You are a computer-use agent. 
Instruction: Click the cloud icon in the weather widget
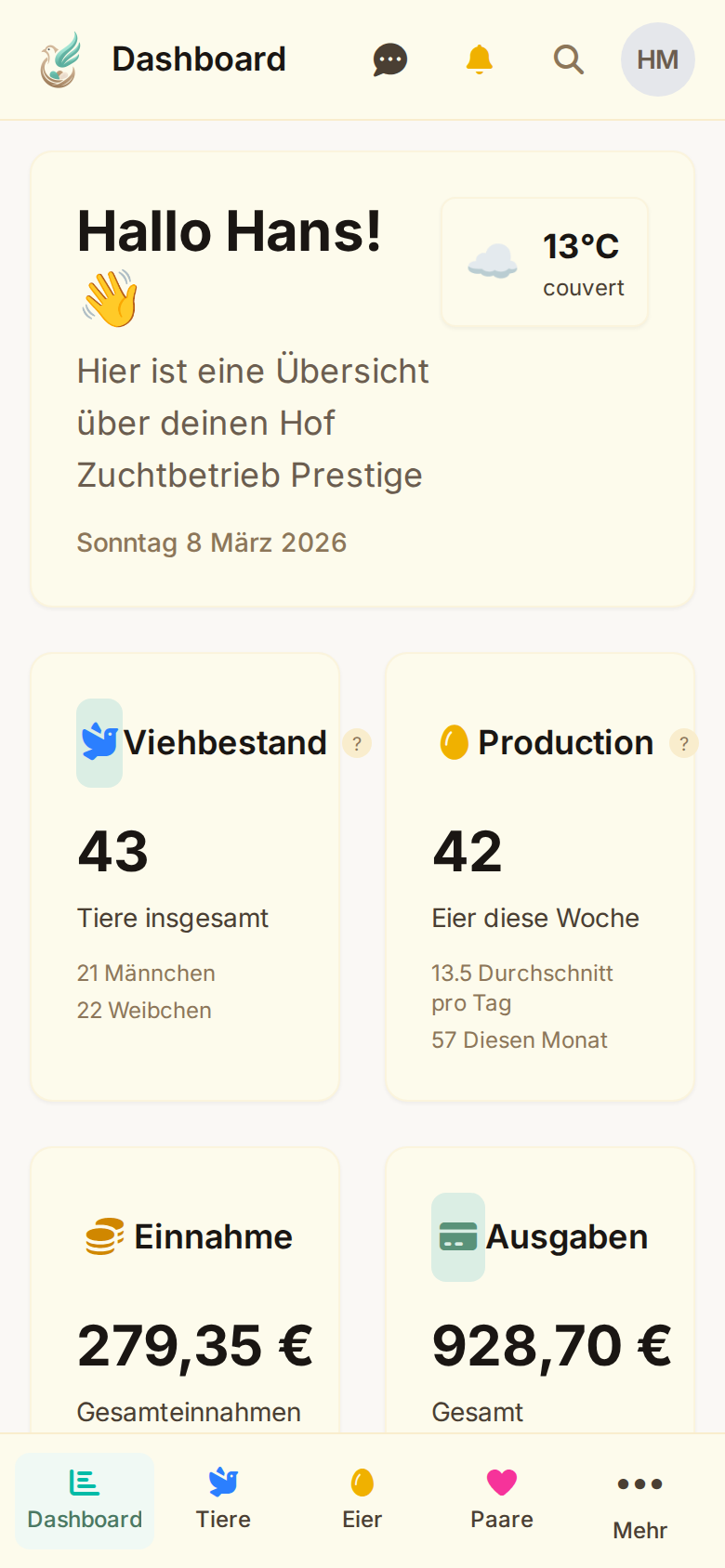pos(494,261)
